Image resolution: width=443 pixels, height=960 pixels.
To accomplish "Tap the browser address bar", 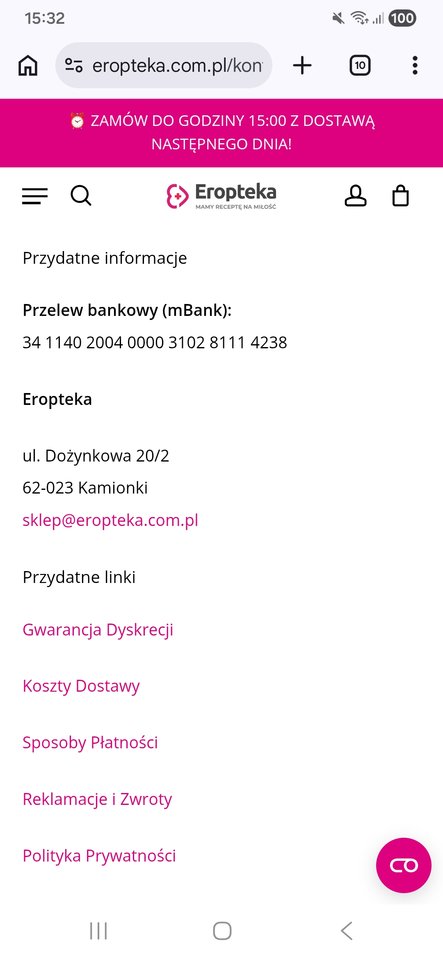I will (x=164, y=66).
